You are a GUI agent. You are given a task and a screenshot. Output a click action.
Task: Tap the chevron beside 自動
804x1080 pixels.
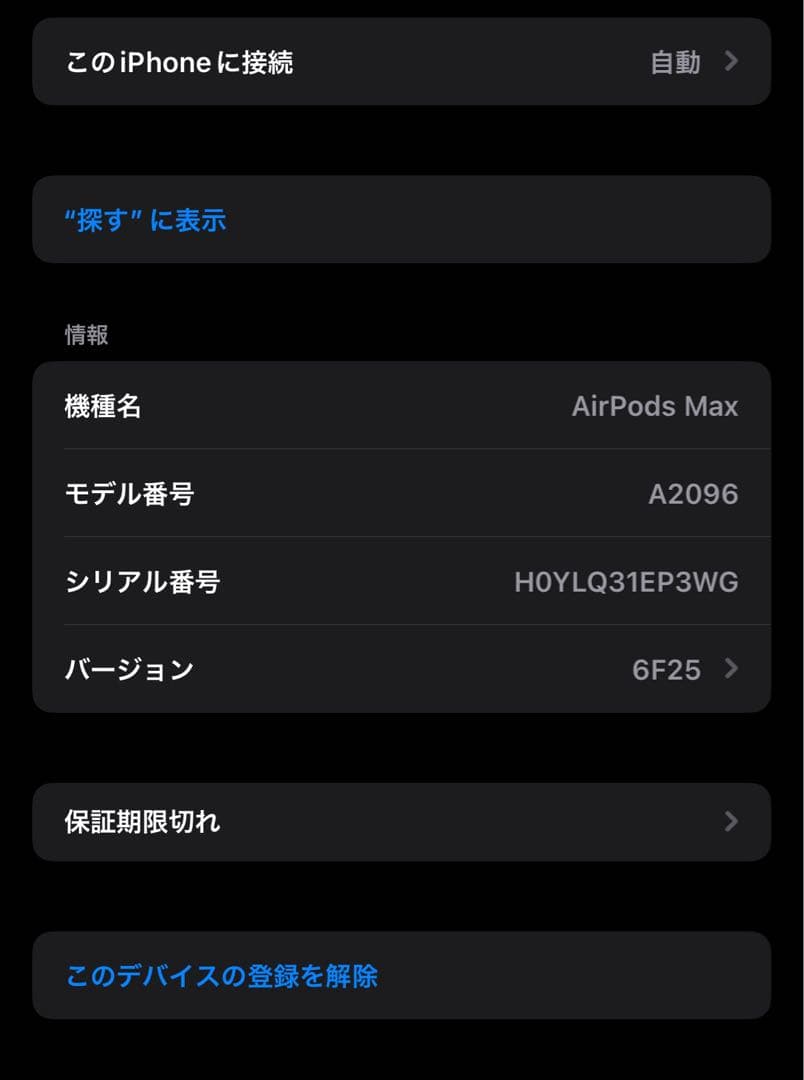[x=731, y=62]
